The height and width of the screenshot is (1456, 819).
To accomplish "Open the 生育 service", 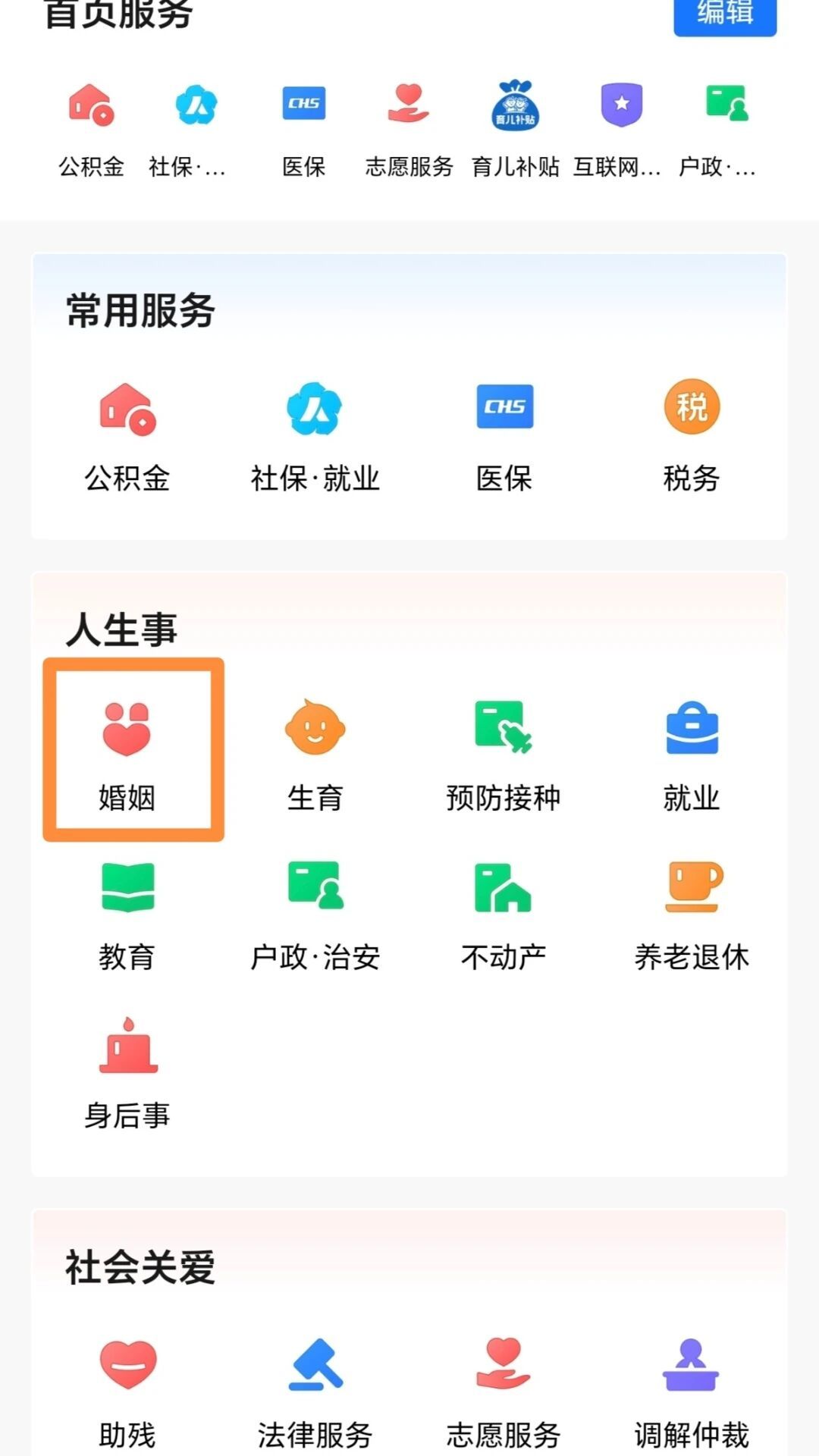I will point(315,753).
